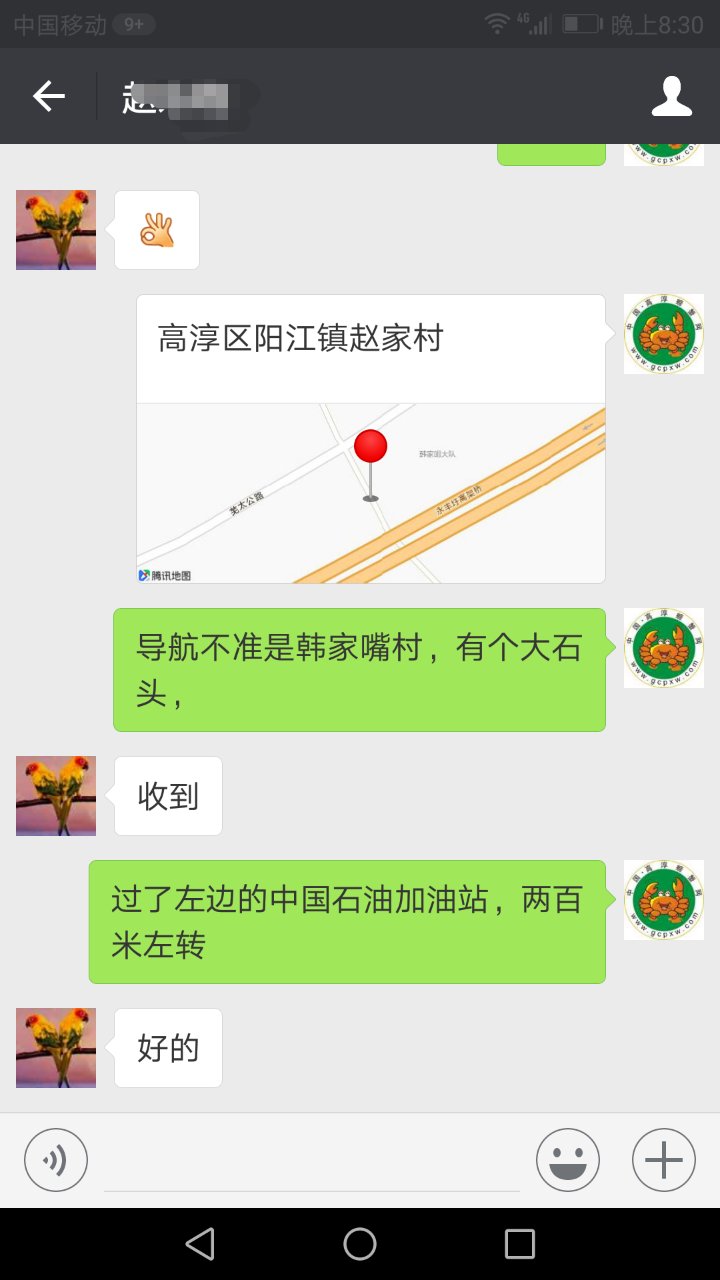Image resolution: width=720 pixels, height=1280 pixels.
Task: Open the plus attachments menu
Action: click(664, 1160)
